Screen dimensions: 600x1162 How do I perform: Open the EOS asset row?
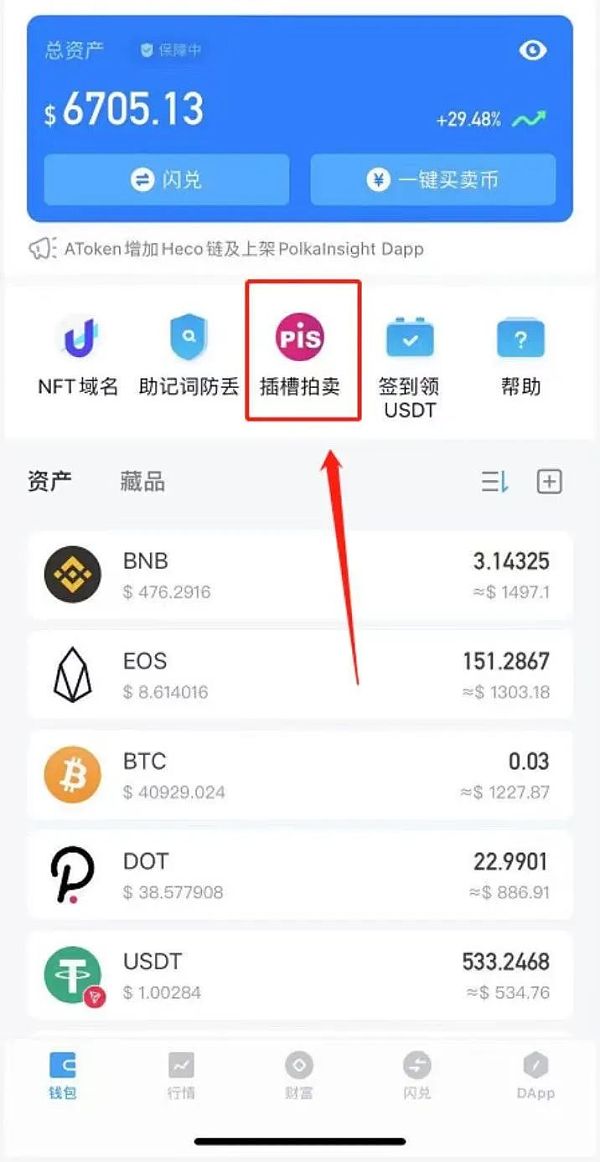300,675
